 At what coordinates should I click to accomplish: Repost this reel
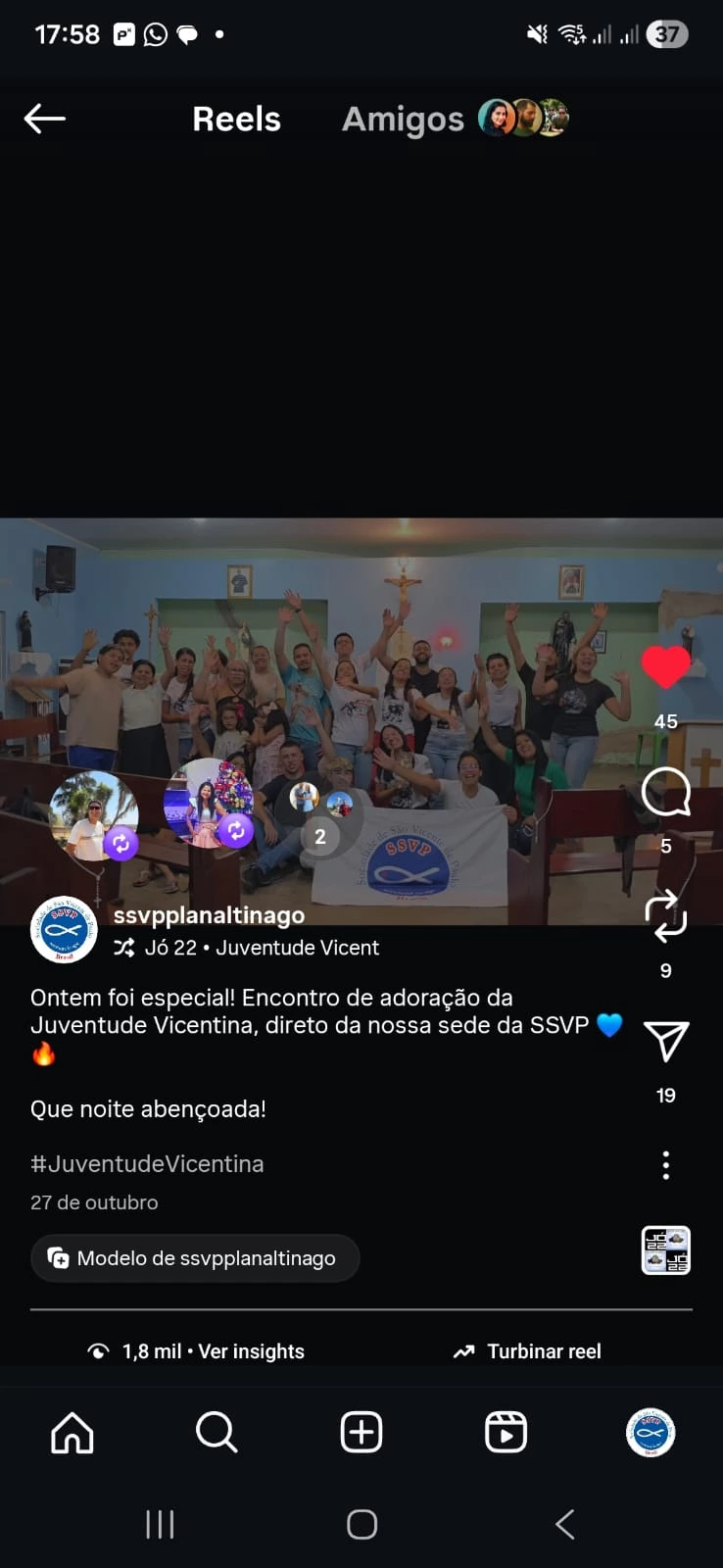tap(666, 916)
